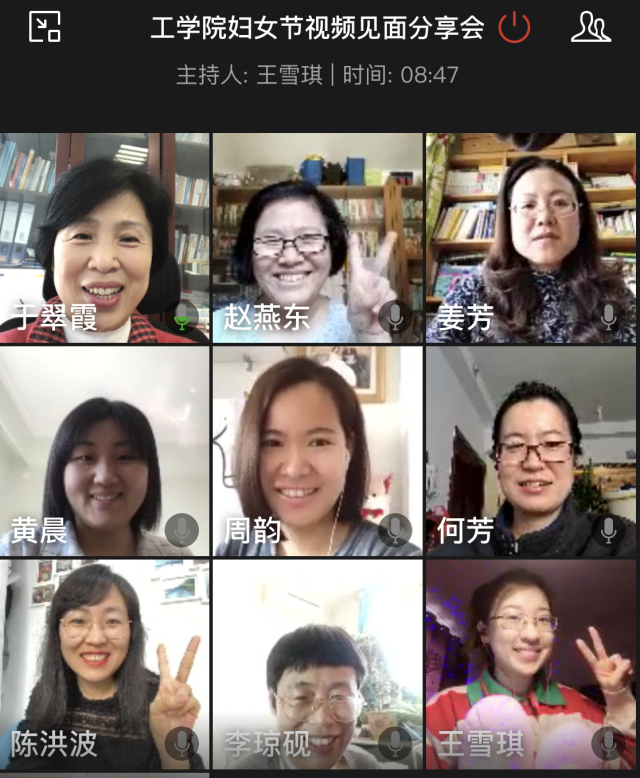View the video tile labeled 周韵
The height and width of the screenshot is (778, 640).
(x=318, y=451)
